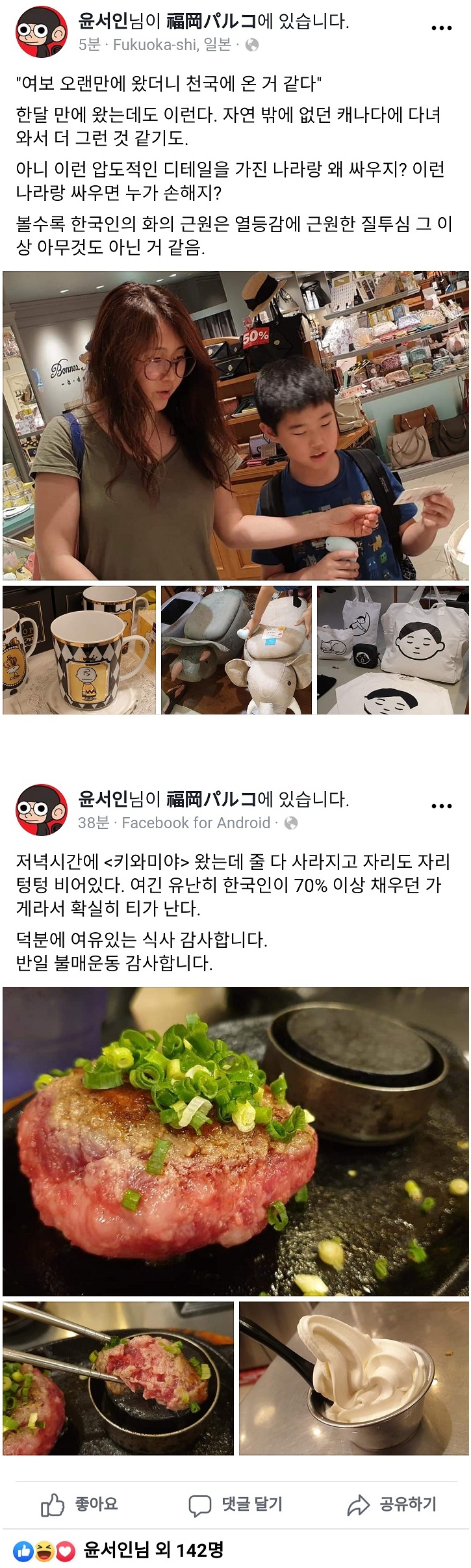
Task: Open overflow menu on the 5분 post
Action: (441, 28)
